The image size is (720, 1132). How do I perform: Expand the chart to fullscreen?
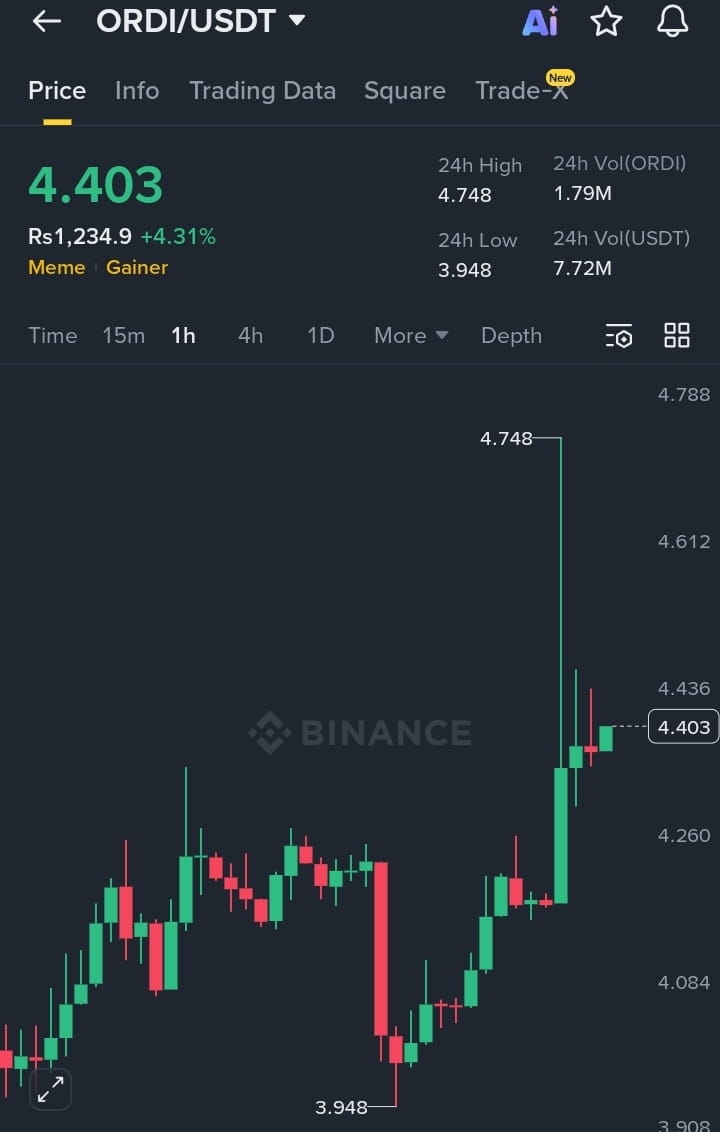coord(50,1089)
